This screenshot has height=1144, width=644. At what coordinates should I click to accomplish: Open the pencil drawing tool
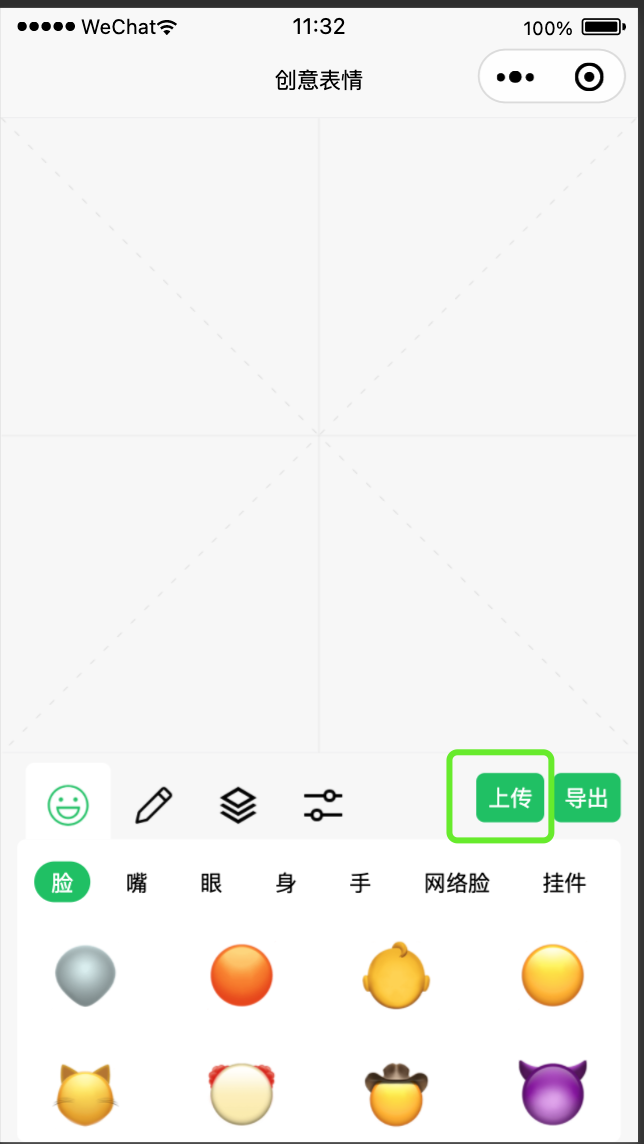(153, 803)
